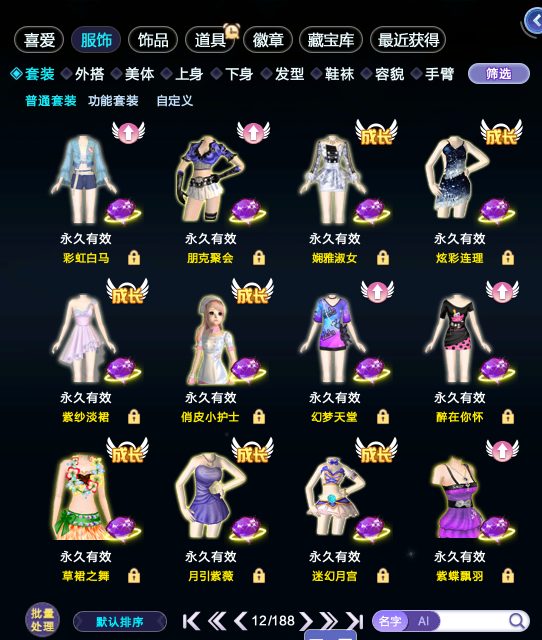The height and width of the screenshot is (640, 542).
Task: Select the 喜爱 tab
Action: point(39,40)
